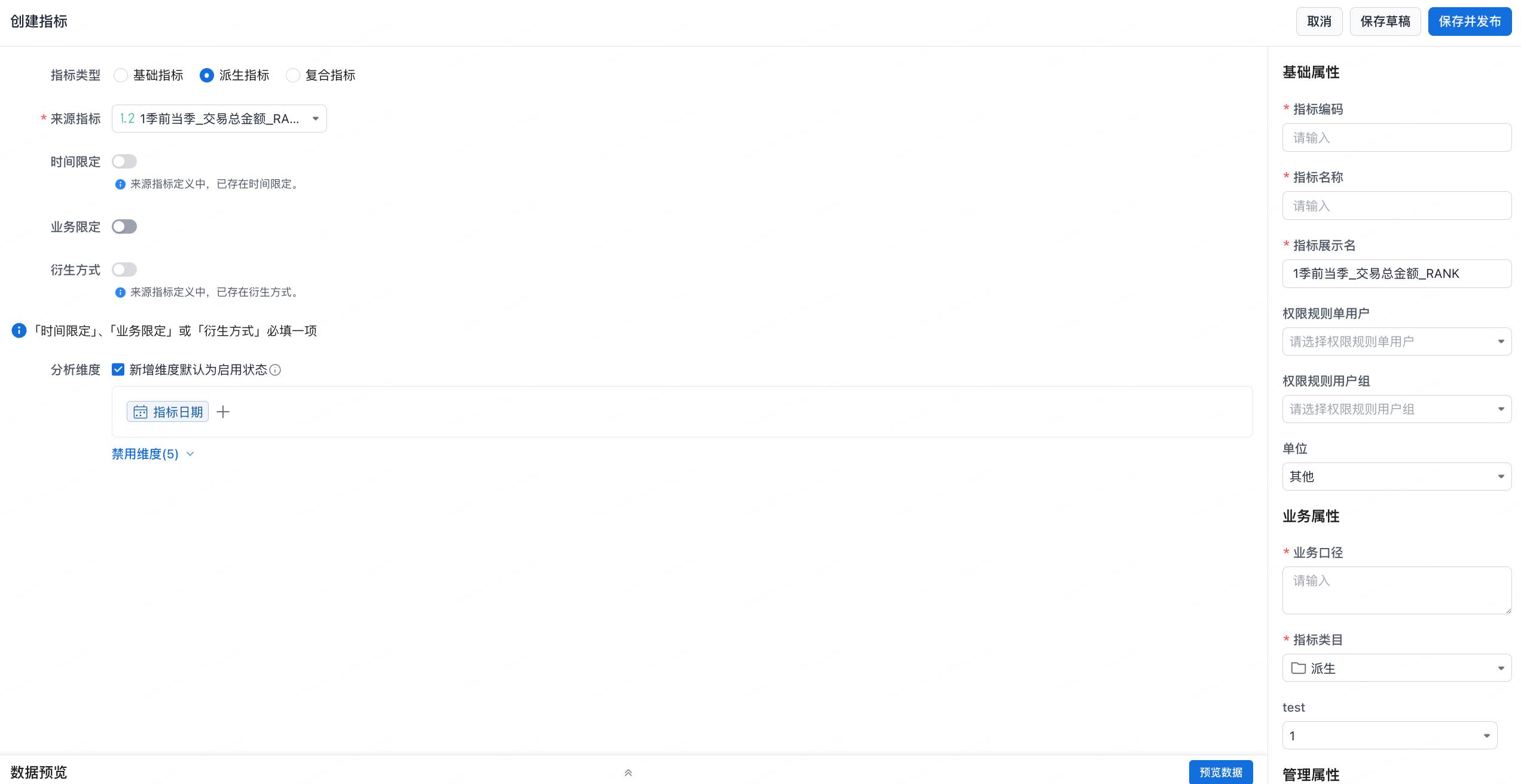Open the 单位 dropdown showing 其他
This screenshot has height=784, width=1521.
(x=1396, y=477)
